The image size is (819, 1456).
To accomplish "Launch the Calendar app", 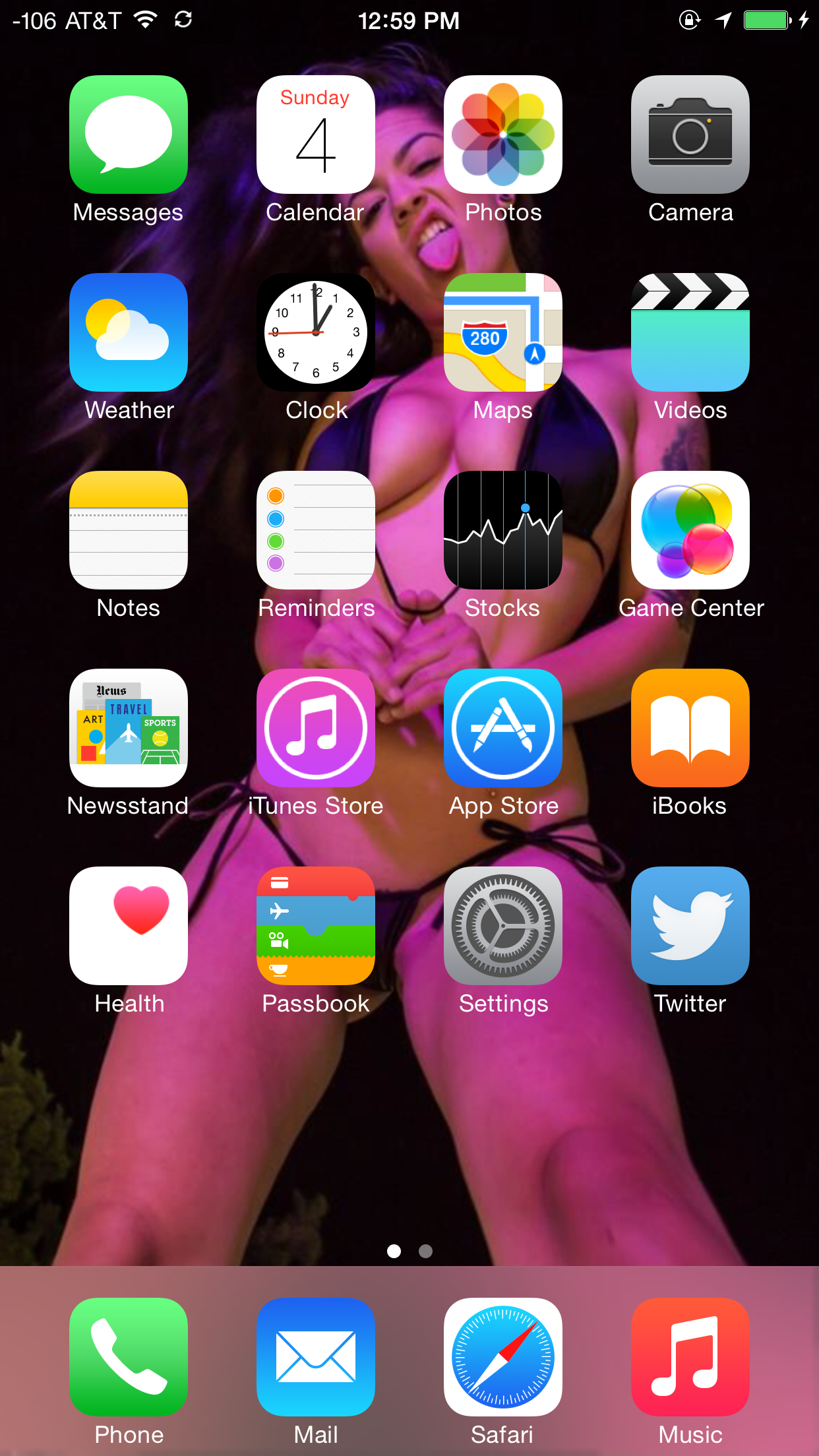I will pos(316,135).
